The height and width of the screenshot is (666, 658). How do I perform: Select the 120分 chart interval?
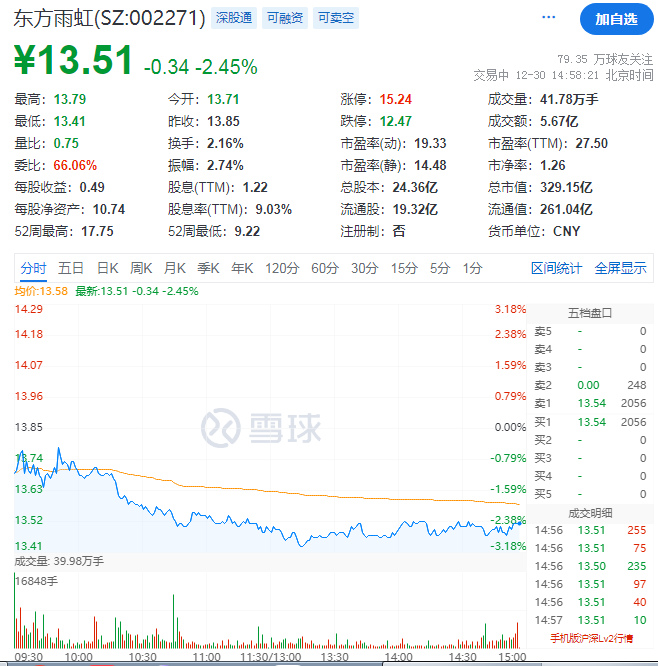pos(282,268)
